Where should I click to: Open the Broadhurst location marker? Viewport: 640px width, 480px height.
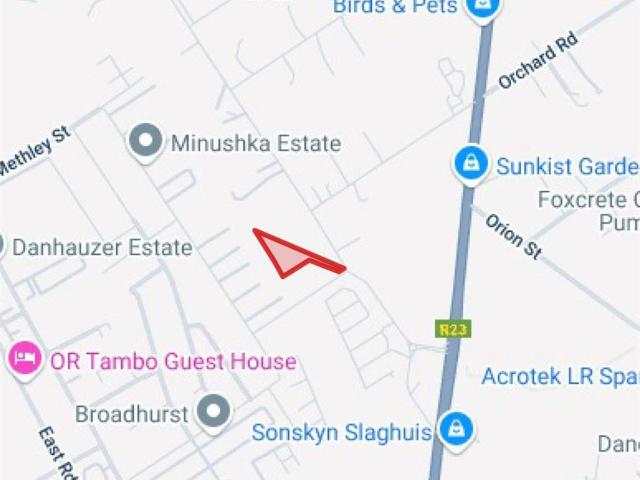point(213,411)
